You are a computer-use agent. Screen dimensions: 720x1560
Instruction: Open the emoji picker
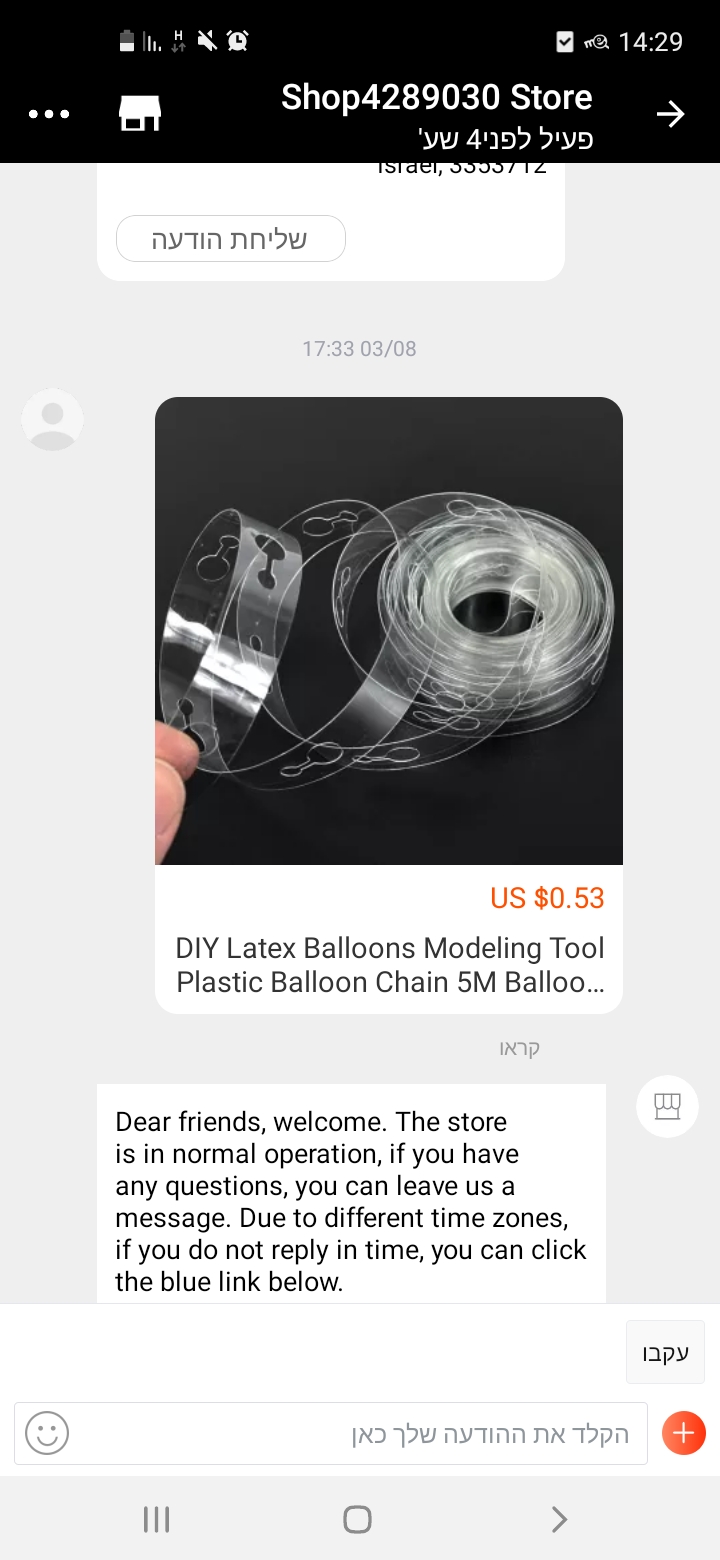[47, 1433]
